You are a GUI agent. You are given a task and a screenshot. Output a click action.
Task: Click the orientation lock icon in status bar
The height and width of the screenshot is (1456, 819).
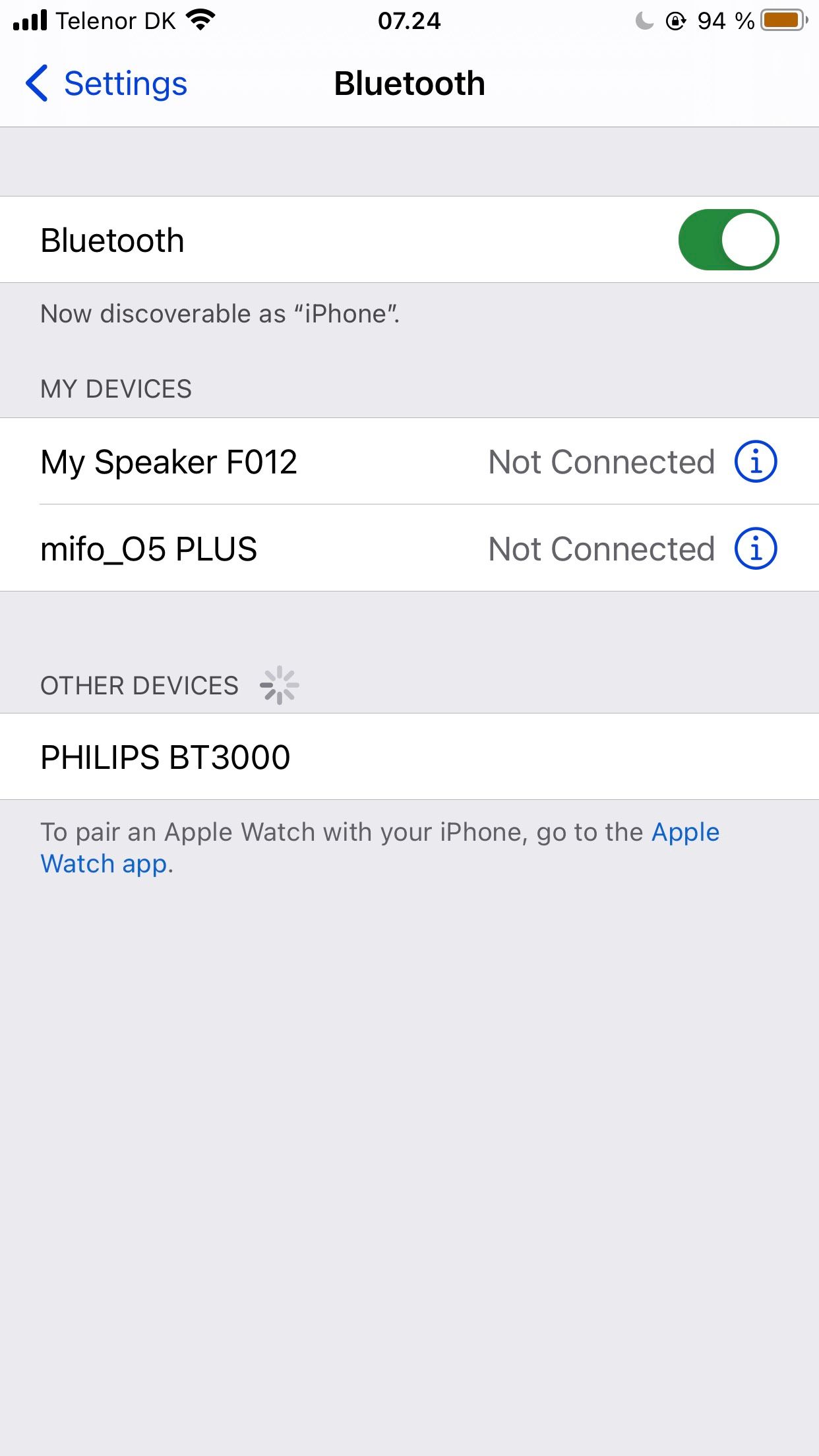pyautogui.click(x=674, y=20)
